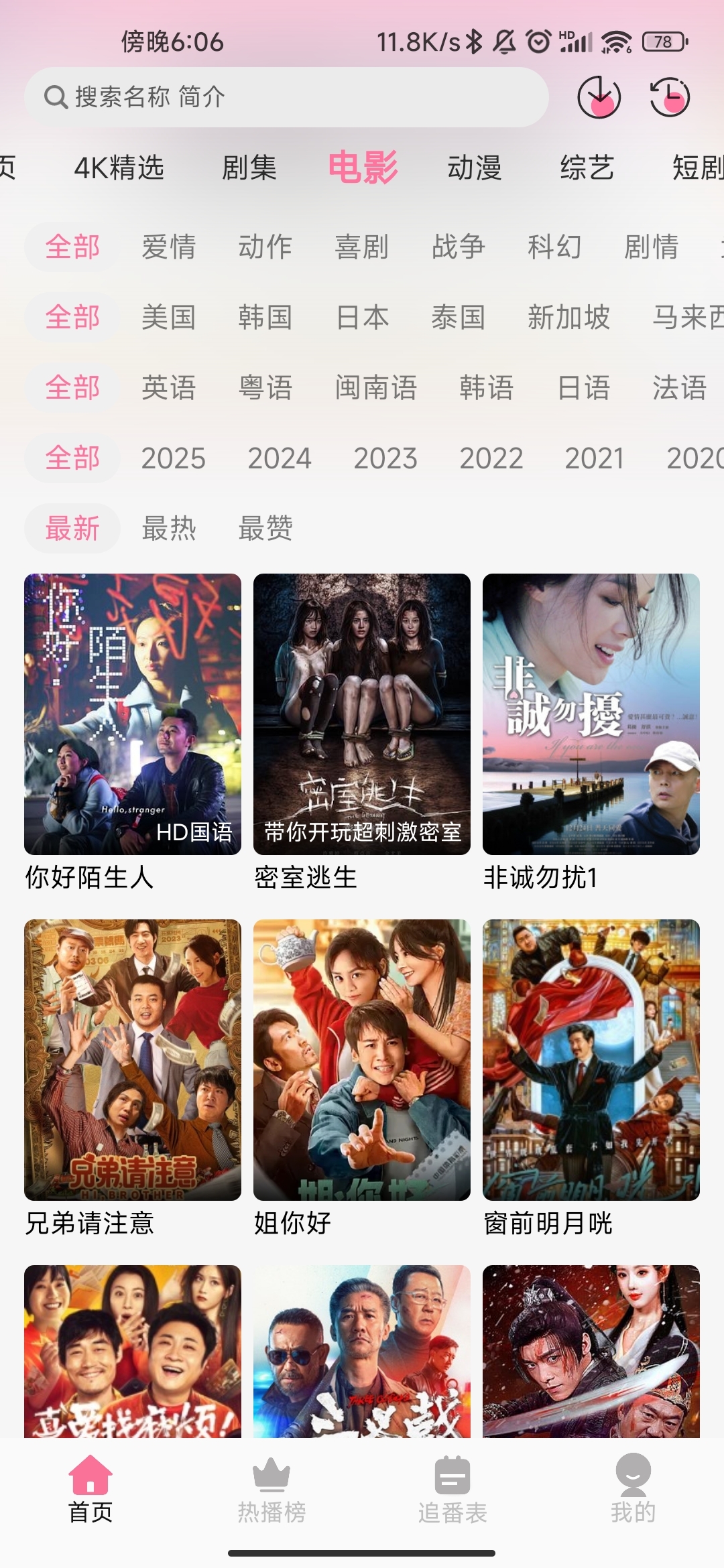Select the 粤语 language filter
The height and width of the screenshot is (1568, 724).
tap(265, 389)
